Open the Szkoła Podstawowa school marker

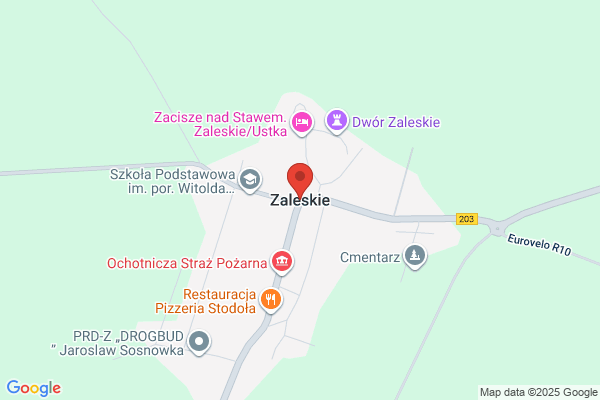[250, 181]
